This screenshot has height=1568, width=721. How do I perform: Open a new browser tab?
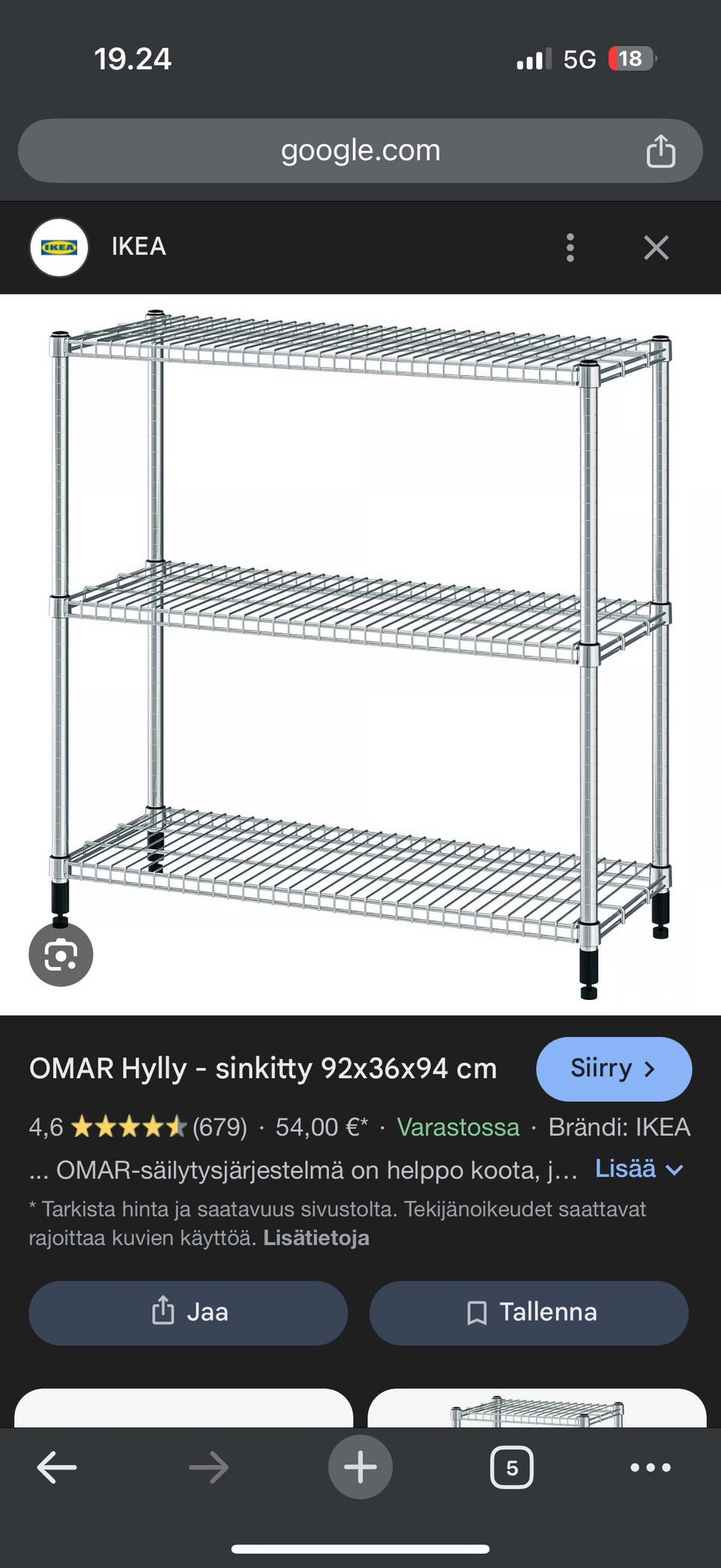[x=360, y=1467]
